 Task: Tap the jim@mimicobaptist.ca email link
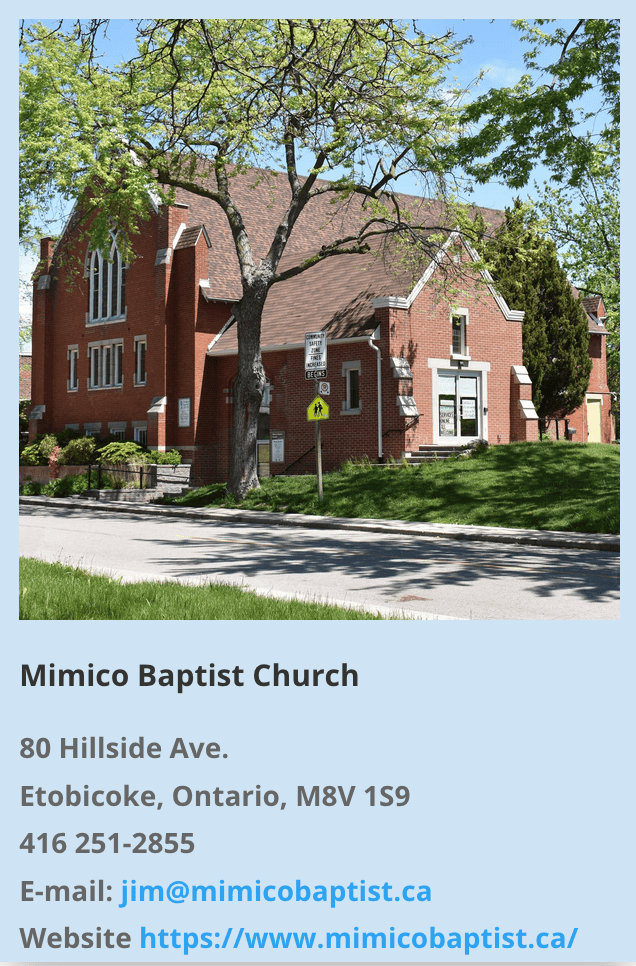tap(276, 891)
